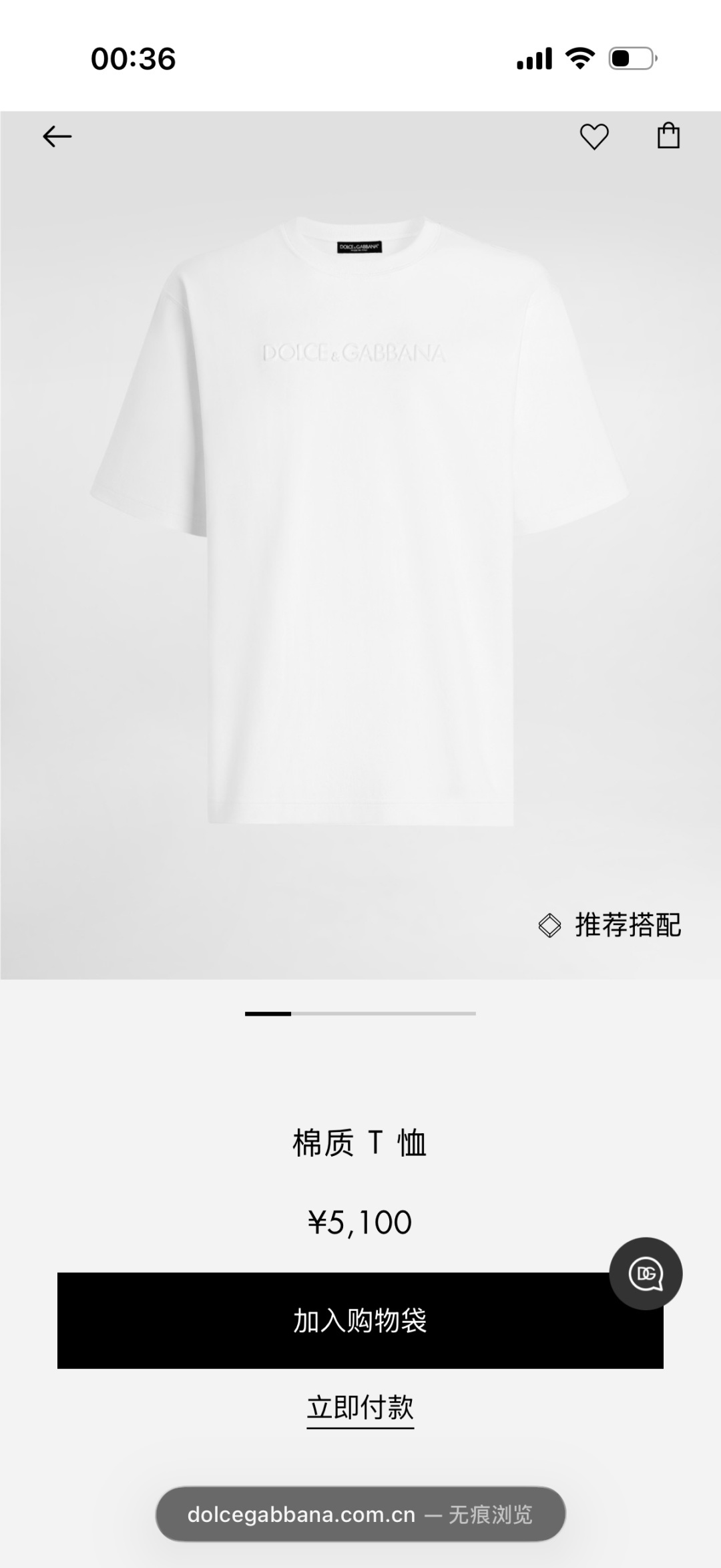Open 推荐搭配 styling suggestions
721x1568 pixels.
coord(610,926)
